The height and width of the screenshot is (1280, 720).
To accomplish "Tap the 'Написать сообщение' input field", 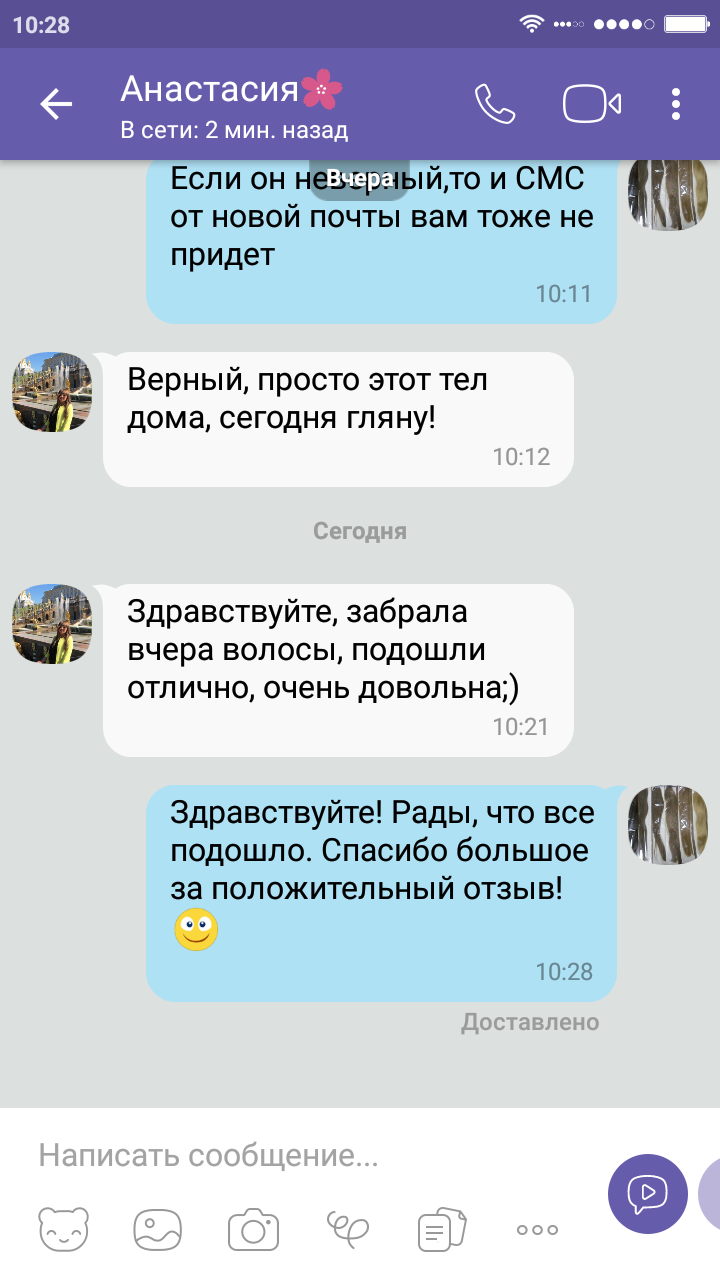I will [300, 1157].
